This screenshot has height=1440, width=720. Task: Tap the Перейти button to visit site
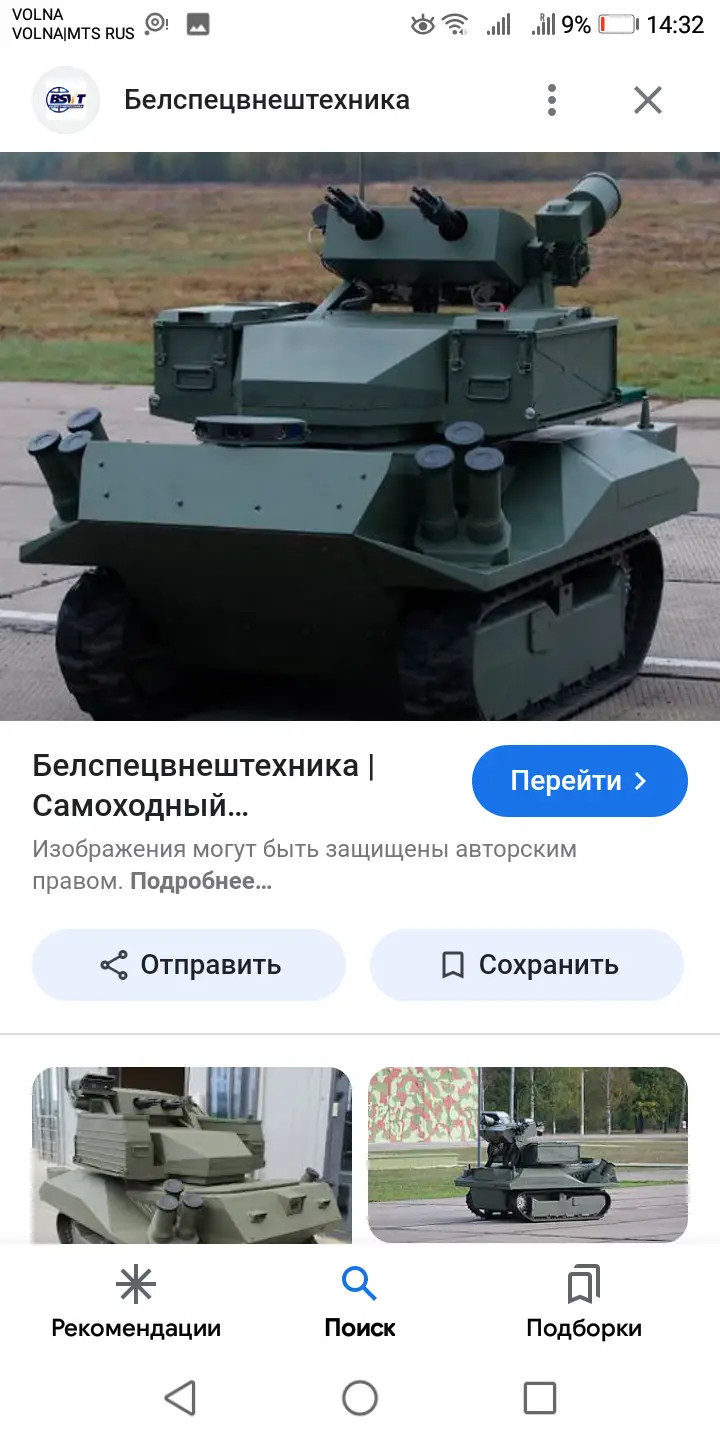(580, 781)
